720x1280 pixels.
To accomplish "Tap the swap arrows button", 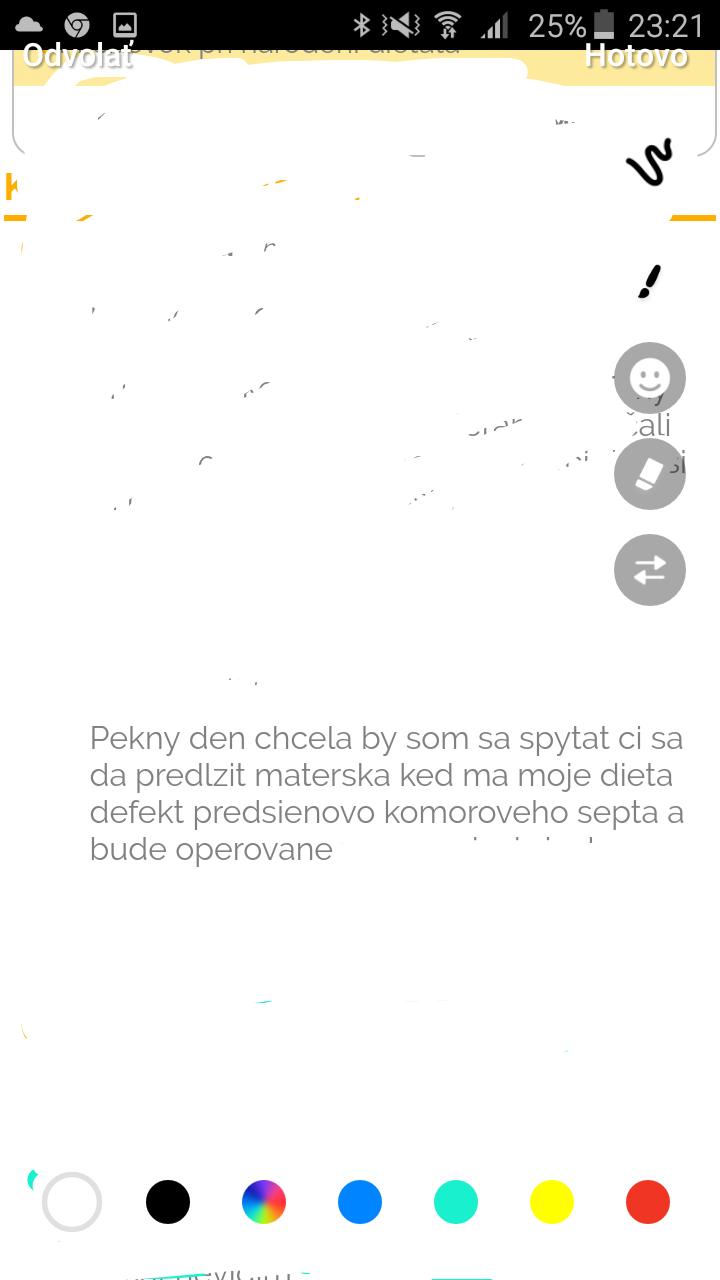I will [649, 570].
